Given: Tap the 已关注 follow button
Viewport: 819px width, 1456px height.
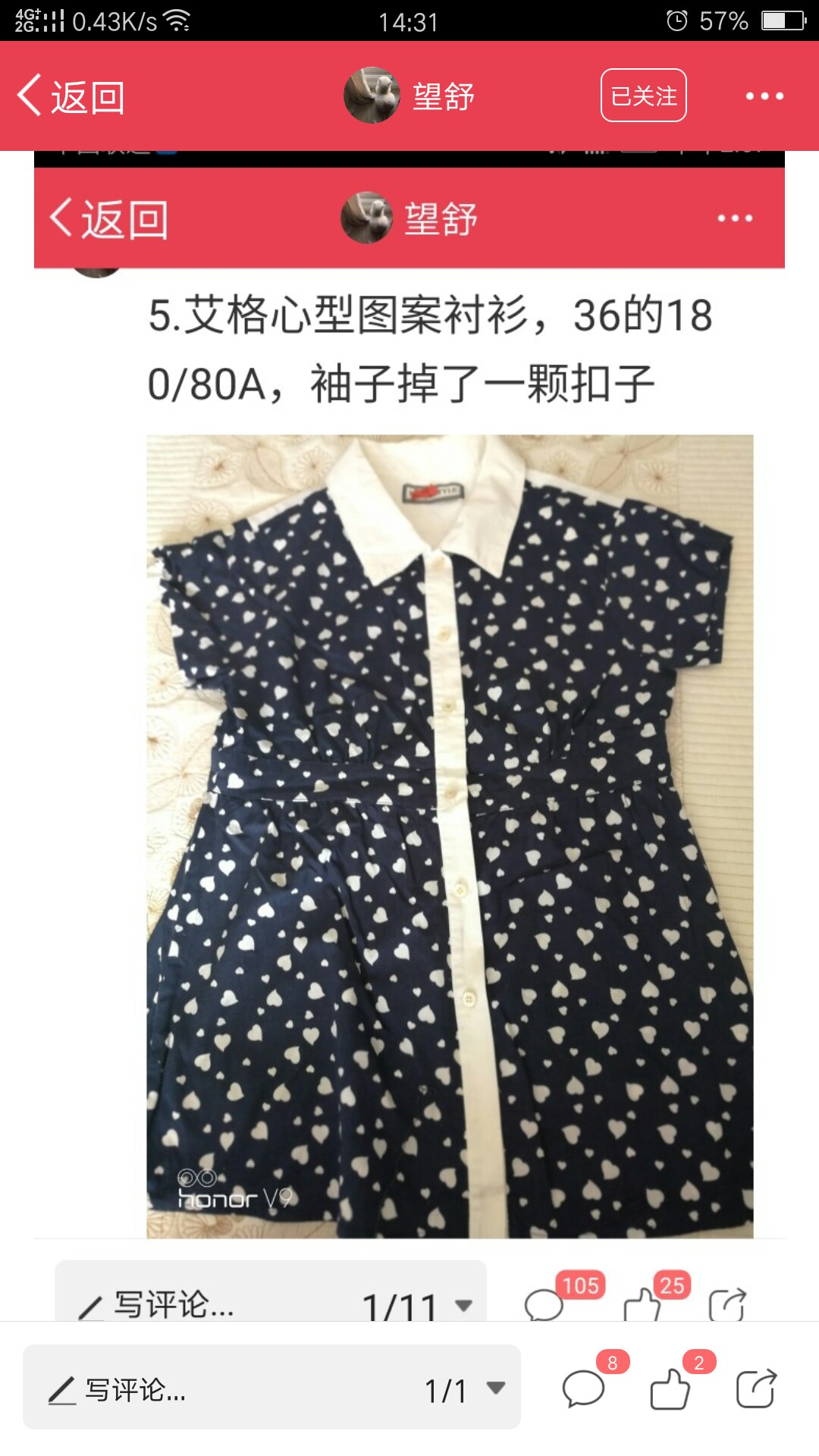Looking at the screenshot, I should point(644,96).
